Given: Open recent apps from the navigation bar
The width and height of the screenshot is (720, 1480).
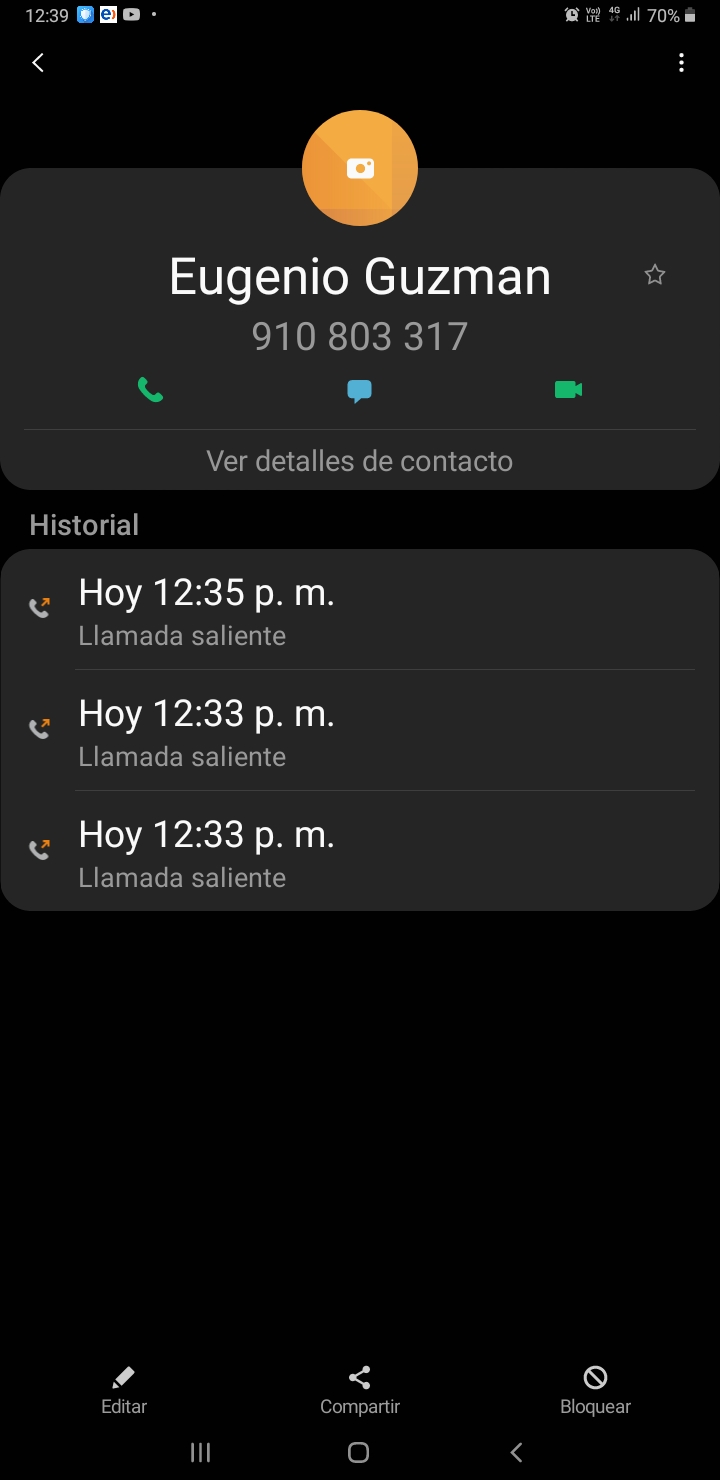Looking at the screenshot, I should click(x=200, y=1453).
